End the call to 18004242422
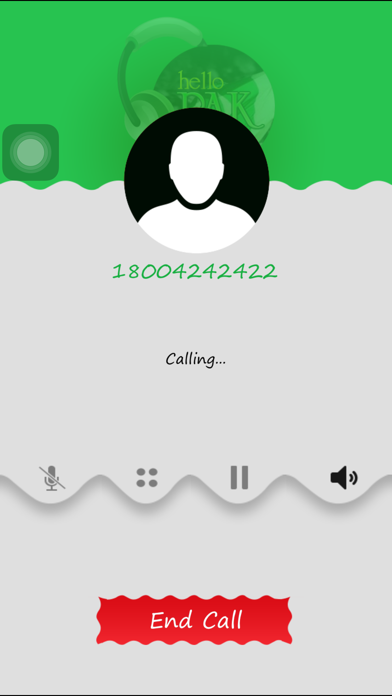392x696 pixels. coord(194,620)
